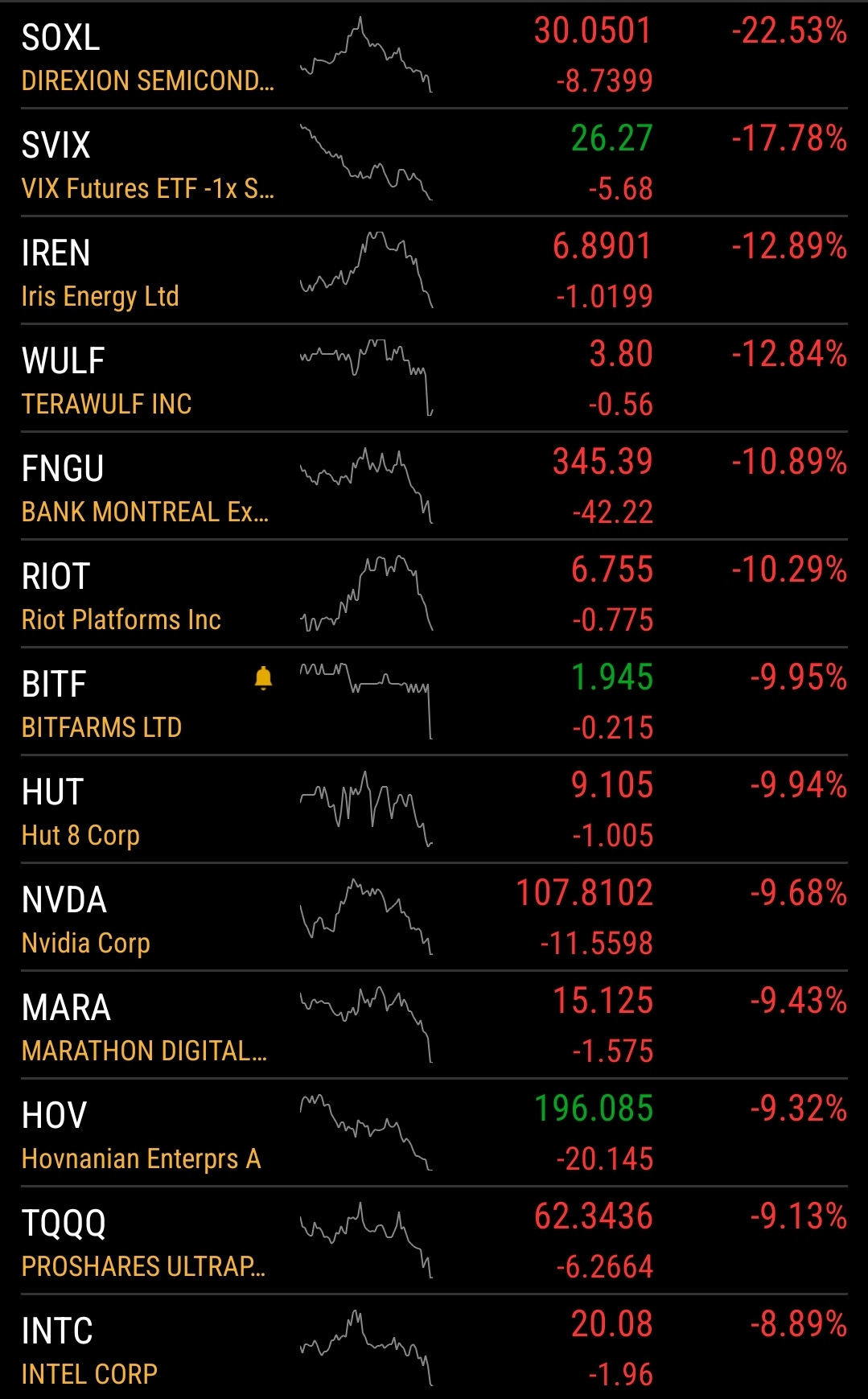868x1399 pixels.
Task: Show RIOT Riot Platforms details
Action: (x=434, y=594)
